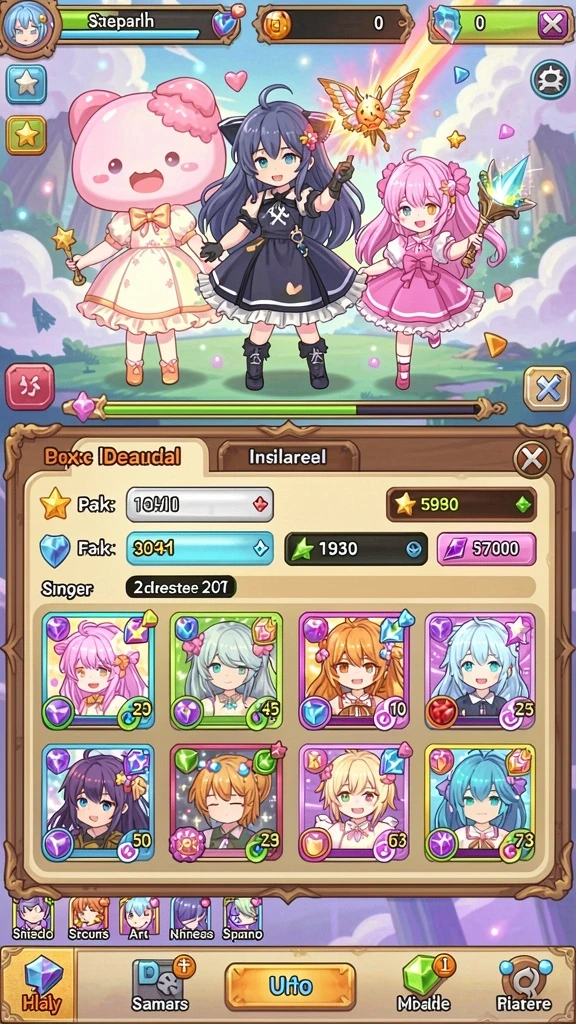
Task: Switch to the Insilareel tab
Action: [288, 456]
